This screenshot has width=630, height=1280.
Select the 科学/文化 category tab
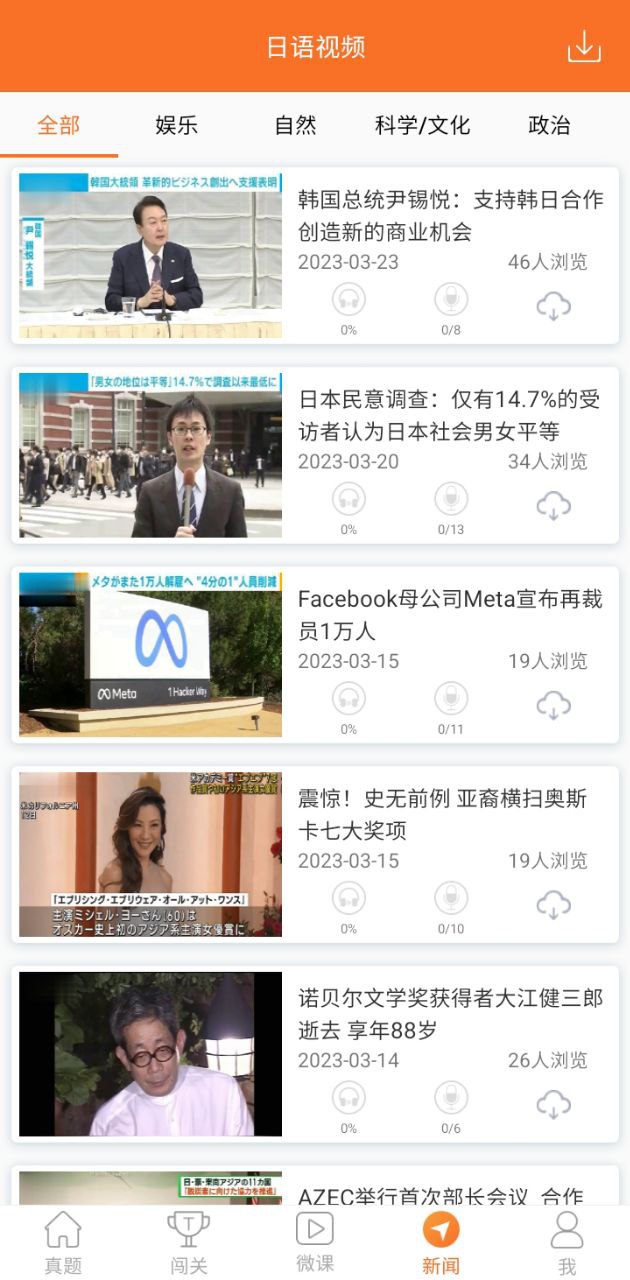point(422,125)
